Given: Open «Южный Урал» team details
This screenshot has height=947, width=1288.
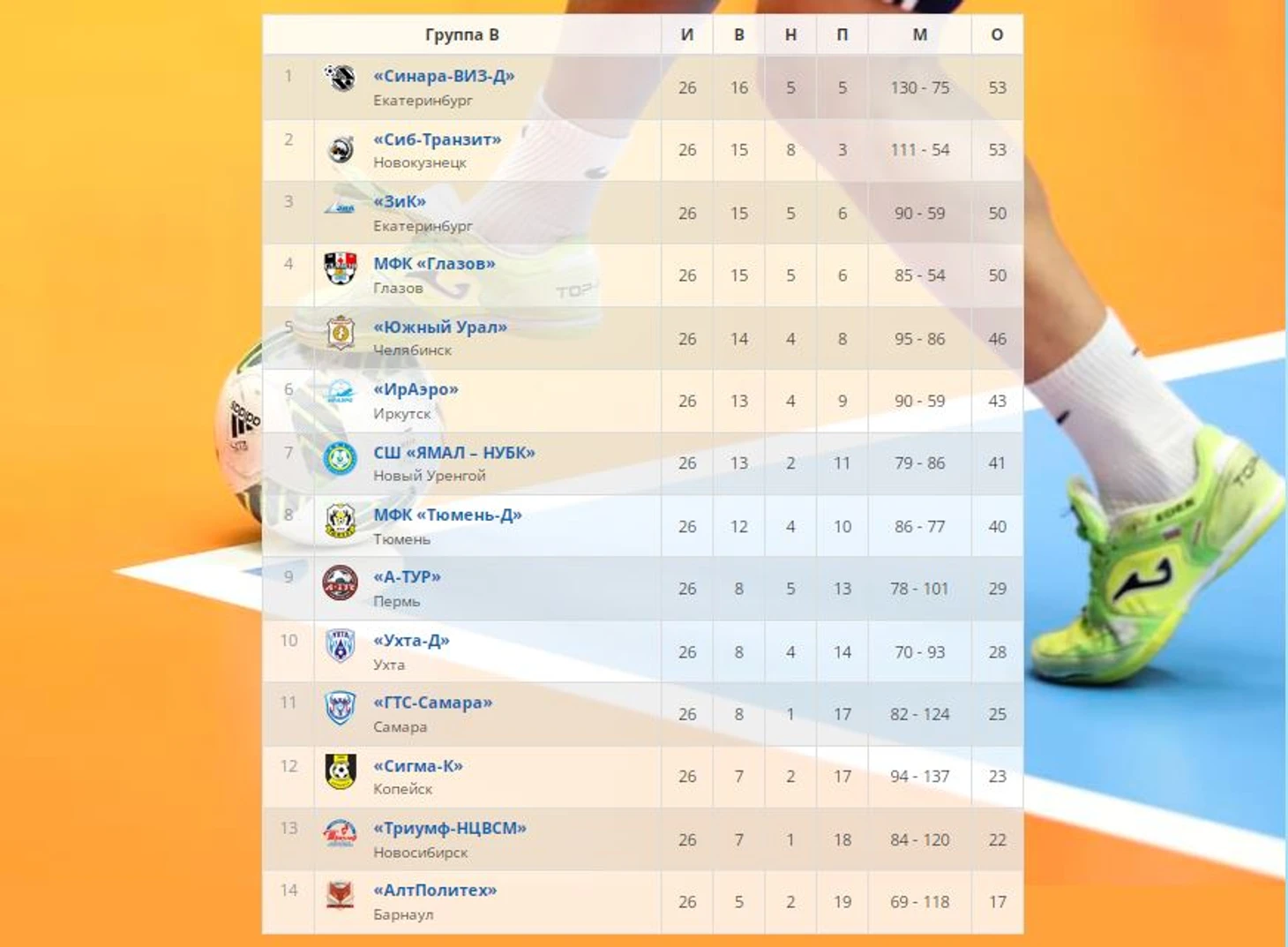Looking at the screenshot, I should (x=439, y=327).
